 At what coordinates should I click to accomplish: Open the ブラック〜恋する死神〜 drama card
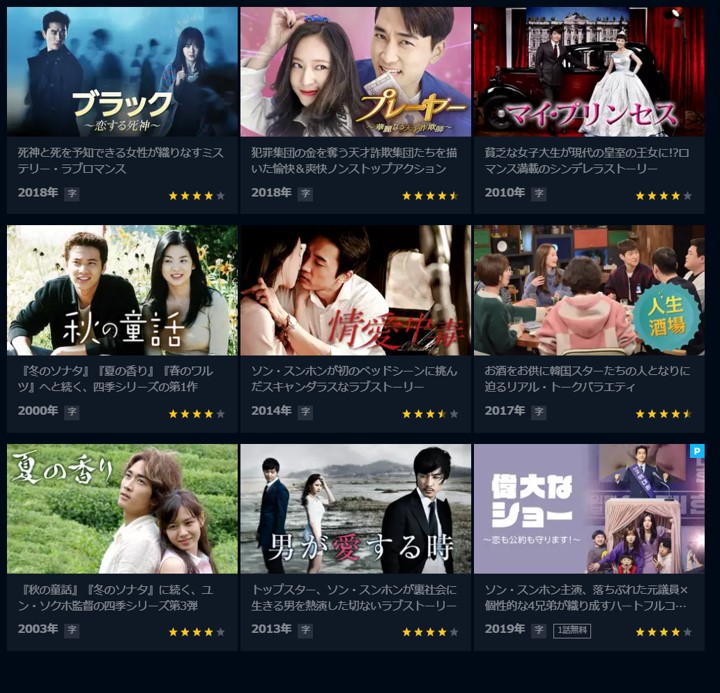122,72
